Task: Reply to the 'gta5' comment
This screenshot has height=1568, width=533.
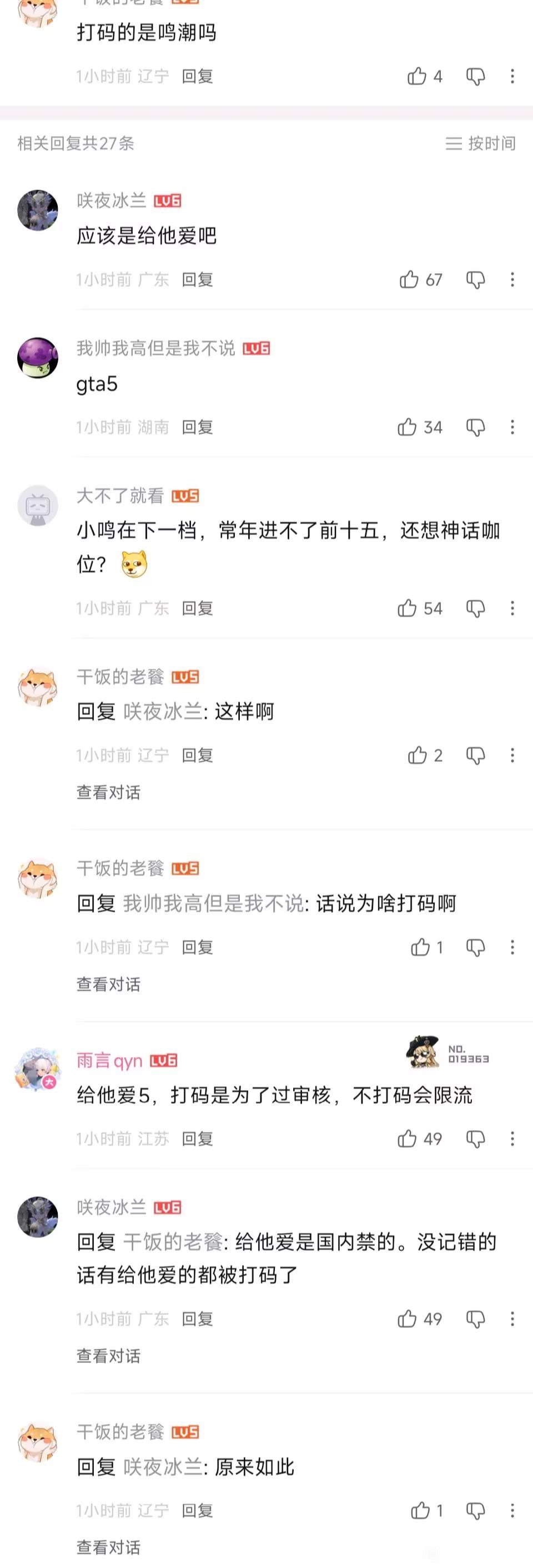Action: [197, 428]
